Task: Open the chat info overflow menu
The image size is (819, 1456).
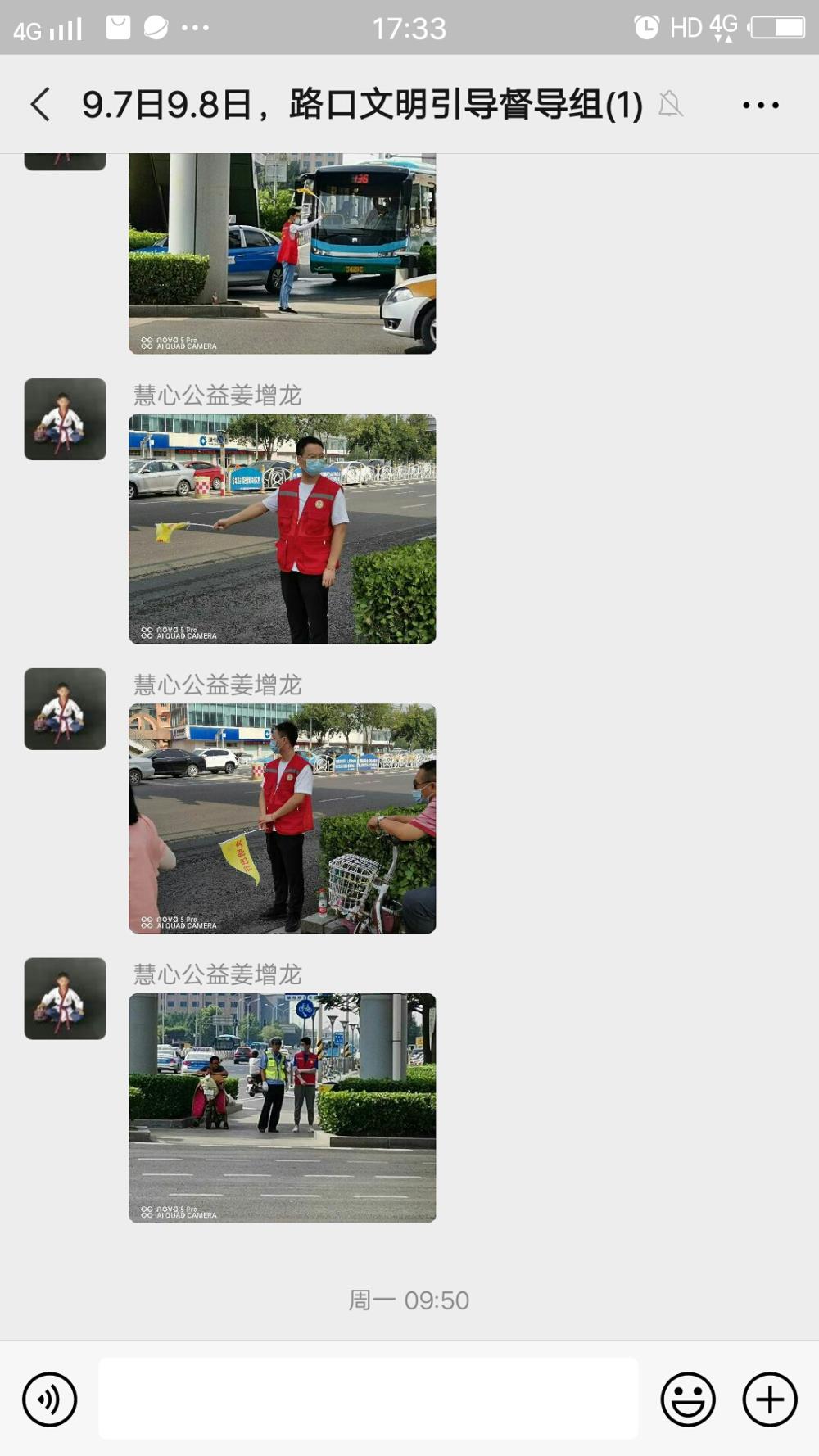Action: tap(760, 105)
